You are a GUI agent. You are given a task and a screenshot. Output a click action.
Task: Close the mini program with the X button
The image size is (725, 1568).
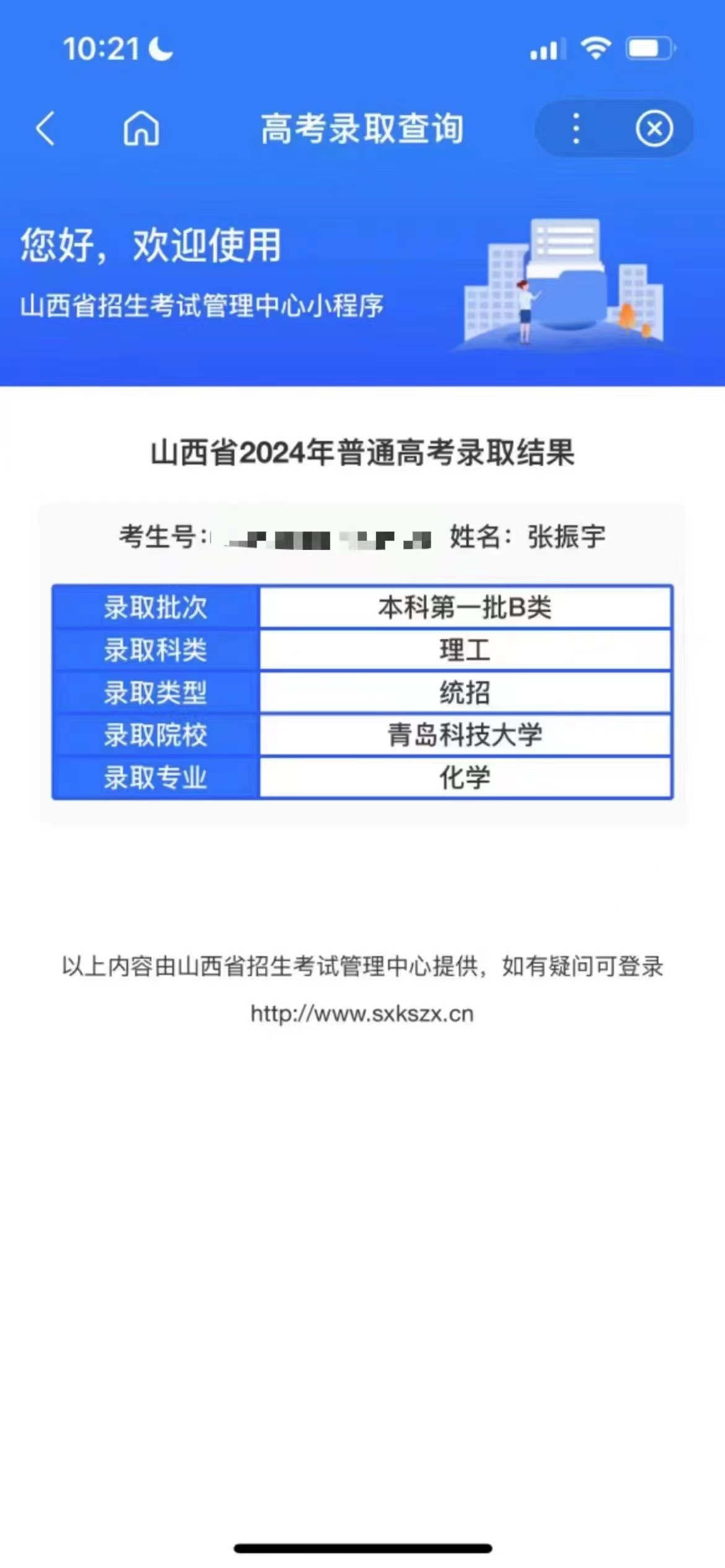click(x=654, y=129)
